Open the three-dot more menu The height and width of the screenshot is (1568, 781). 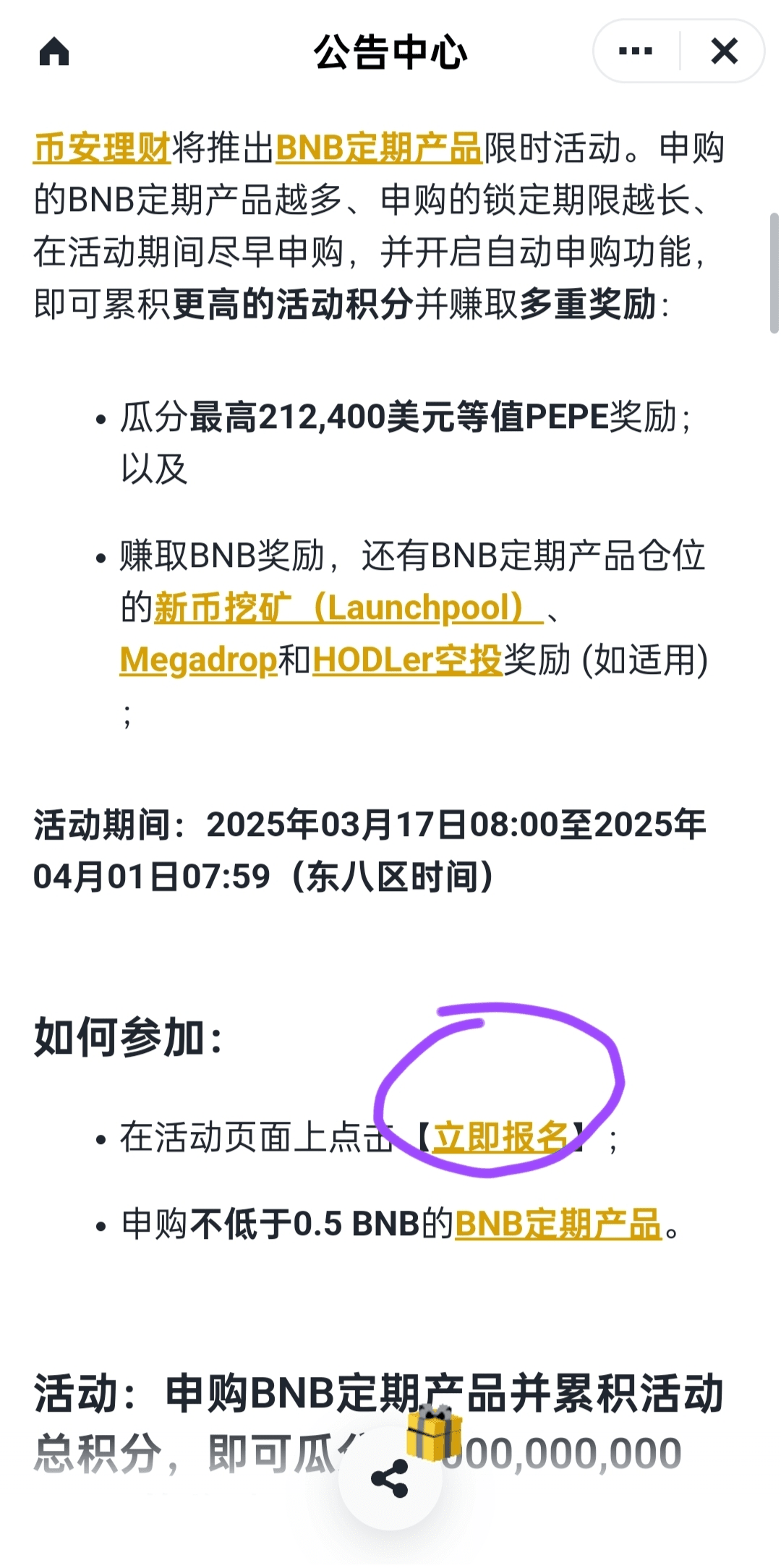636,51
